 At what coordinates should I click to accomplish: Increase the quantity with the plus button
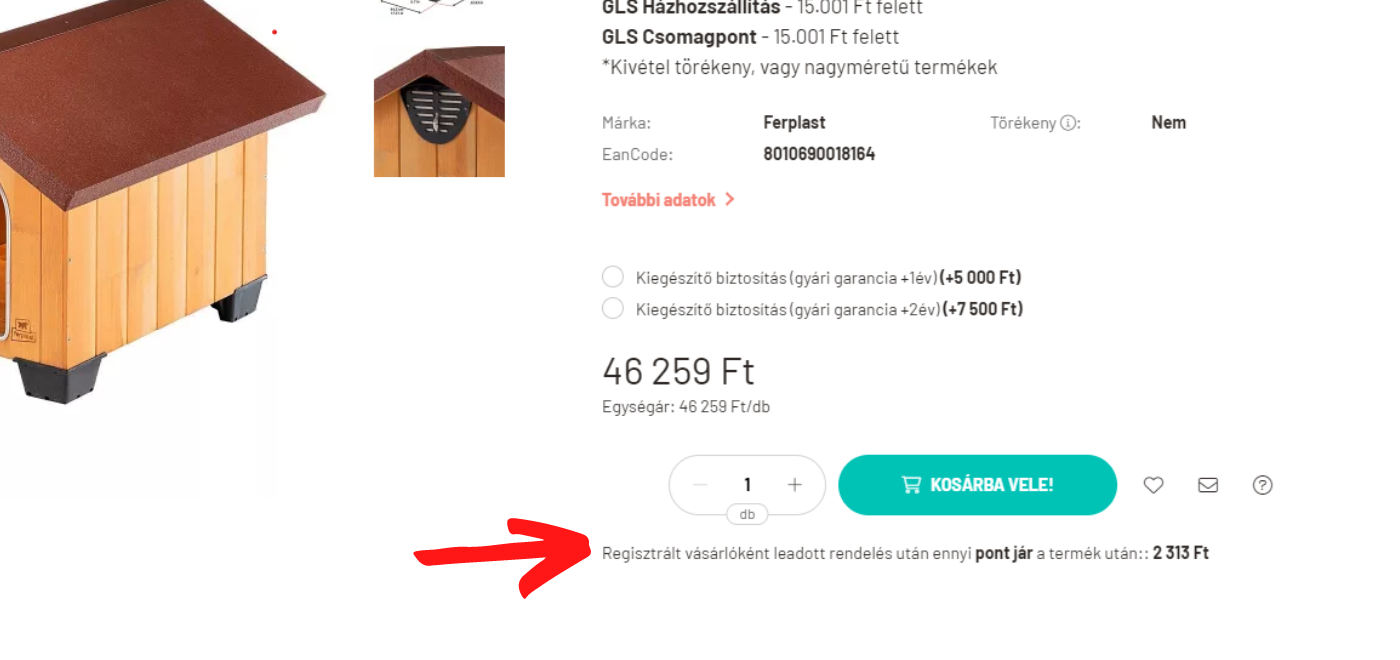795,485
